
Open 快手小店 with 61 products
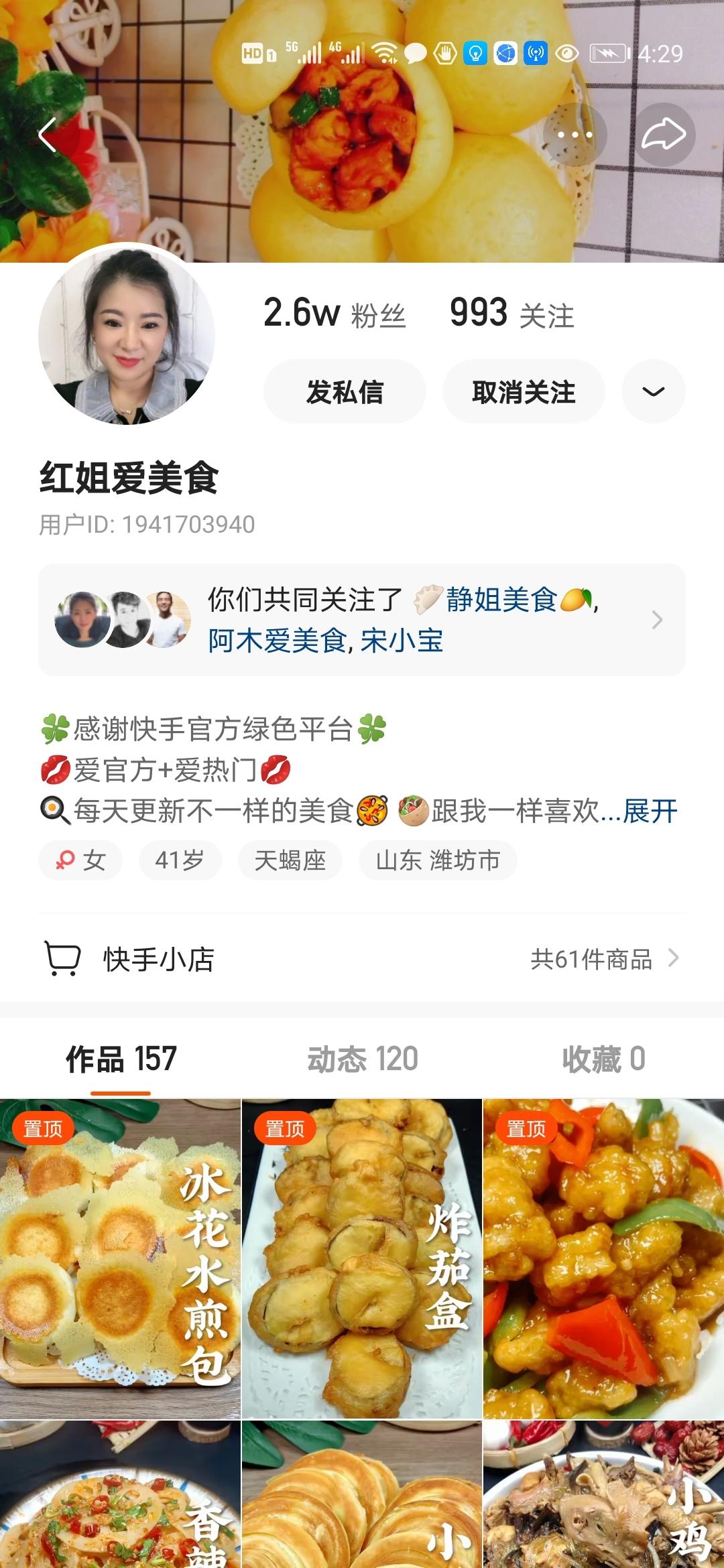tap(361, 959)
